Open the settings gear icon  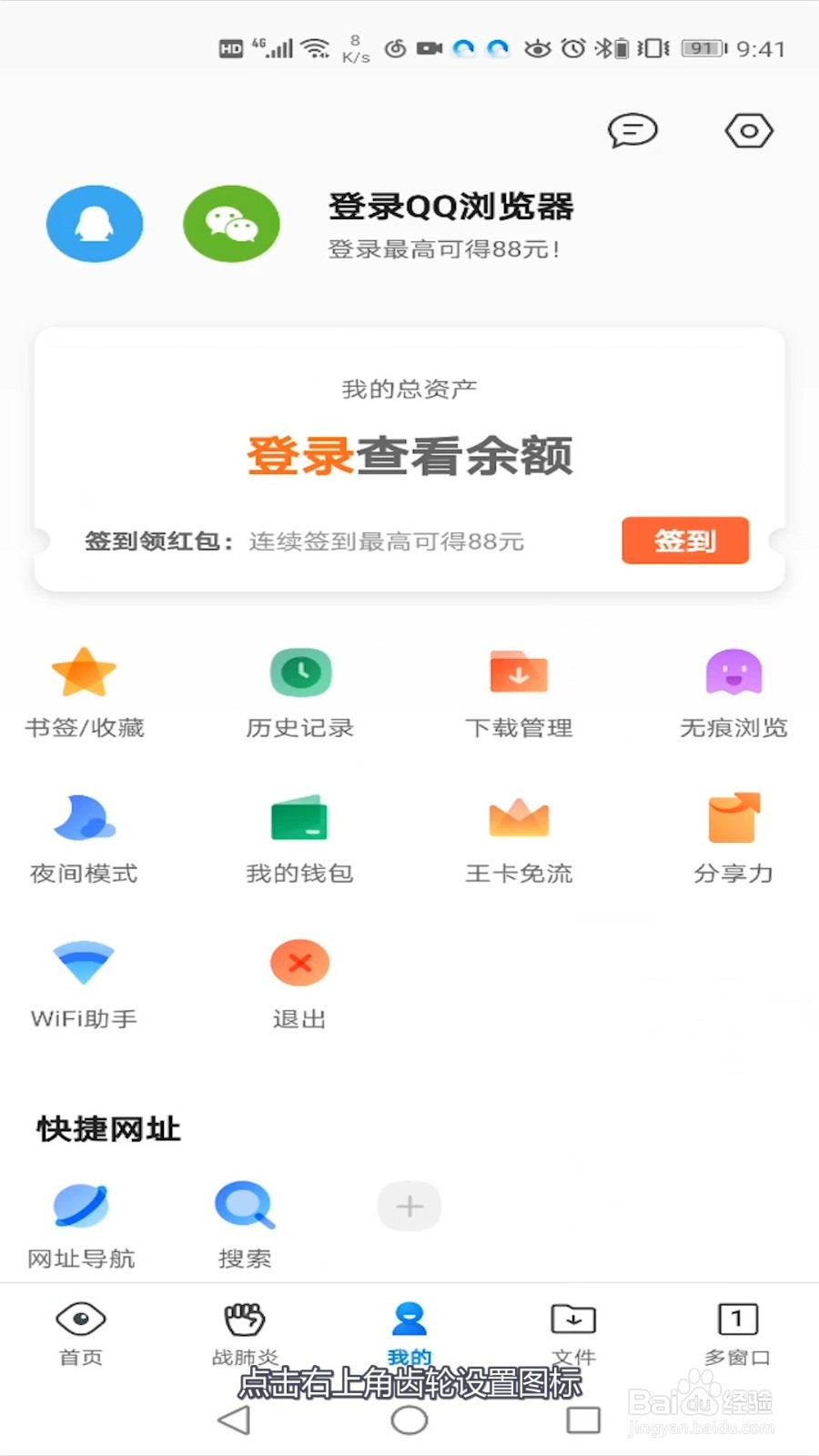[x=748, y=131]
